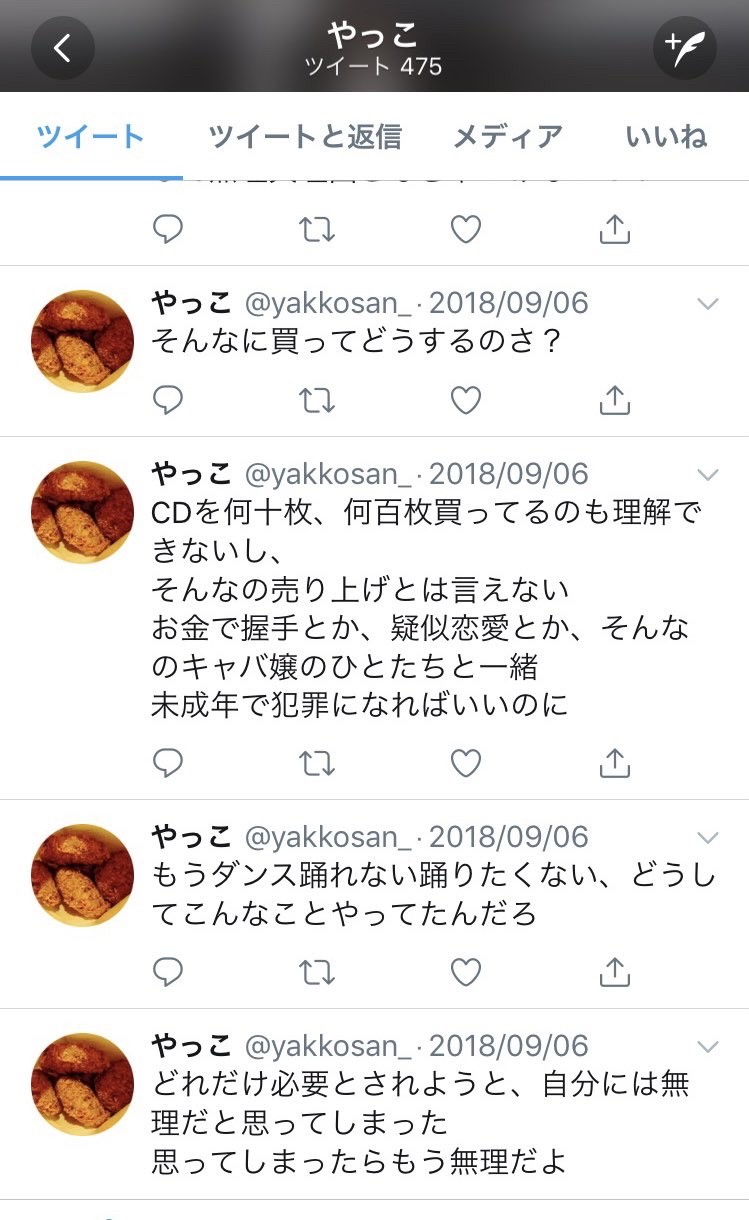Like the tweet ending 未成年で犯罪になればいいのに
The width and height of the screenshot is (749, 1220).
[x=466, y=764]
